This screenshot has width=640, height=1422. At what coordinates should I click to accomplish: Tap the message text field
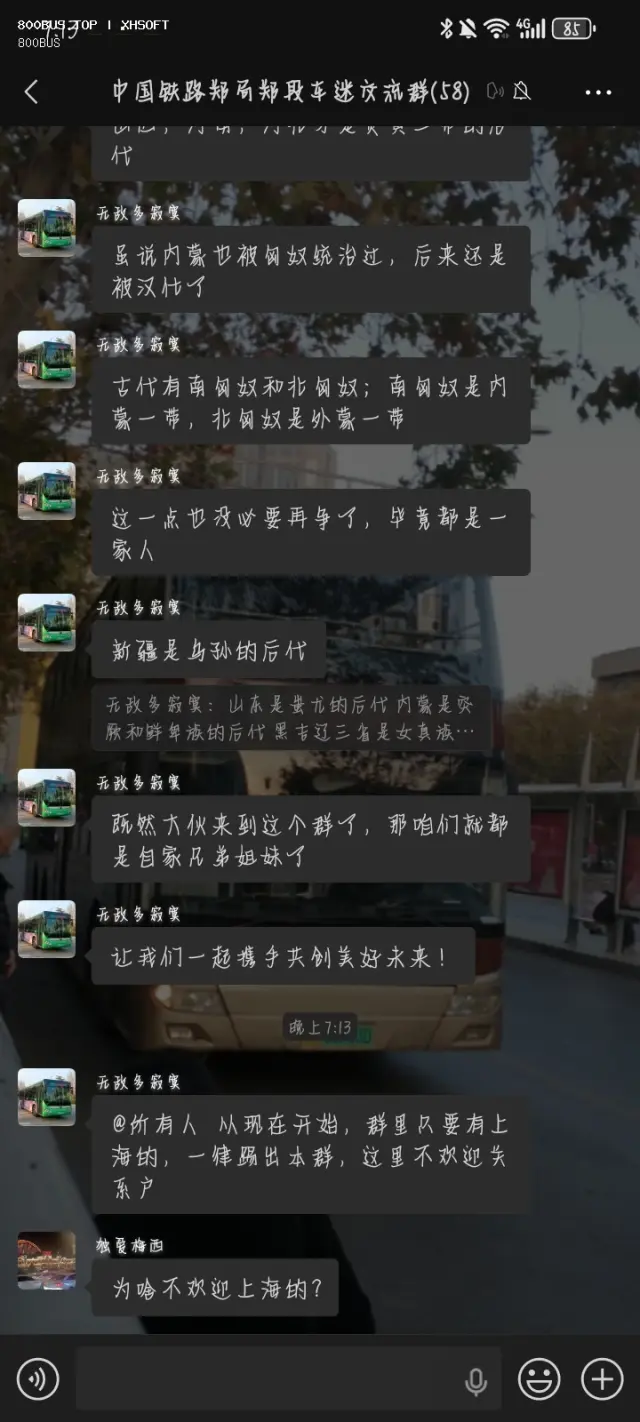tap(265, 1380)
